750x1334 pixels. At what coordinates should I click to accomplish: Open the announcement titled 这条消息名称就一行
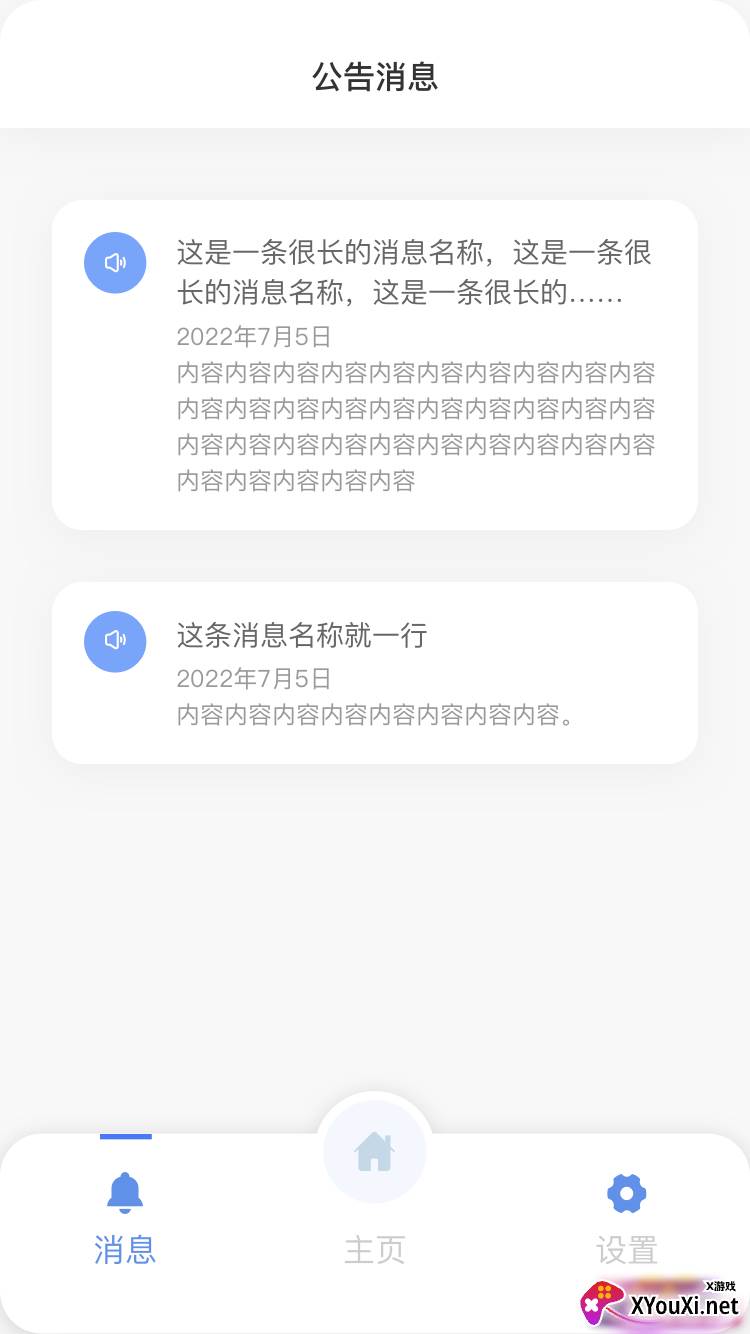(374, 673)
